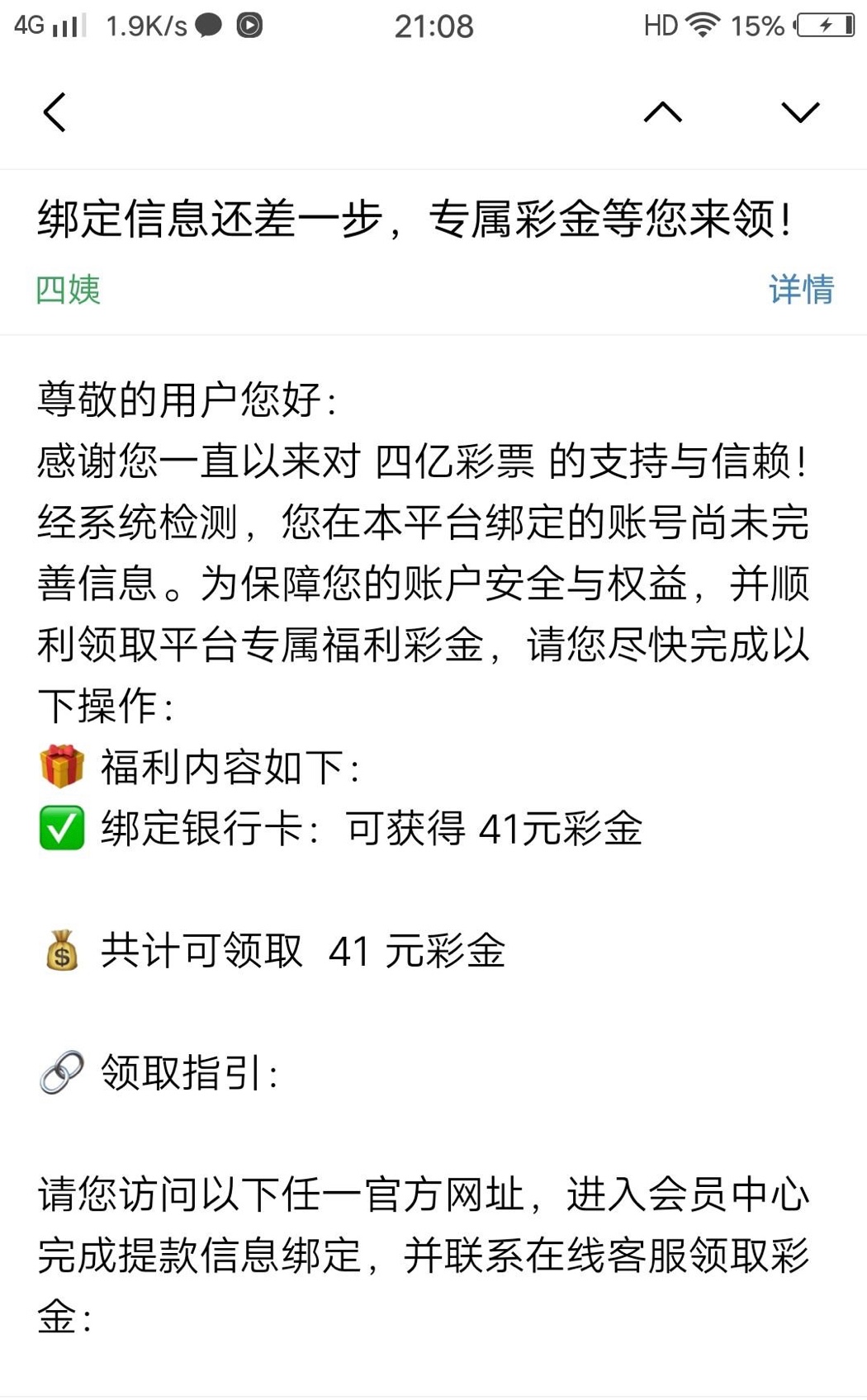This screenshot has height=1400, width=867.
Task: Go back from this email
Action: tap(54, 112)
